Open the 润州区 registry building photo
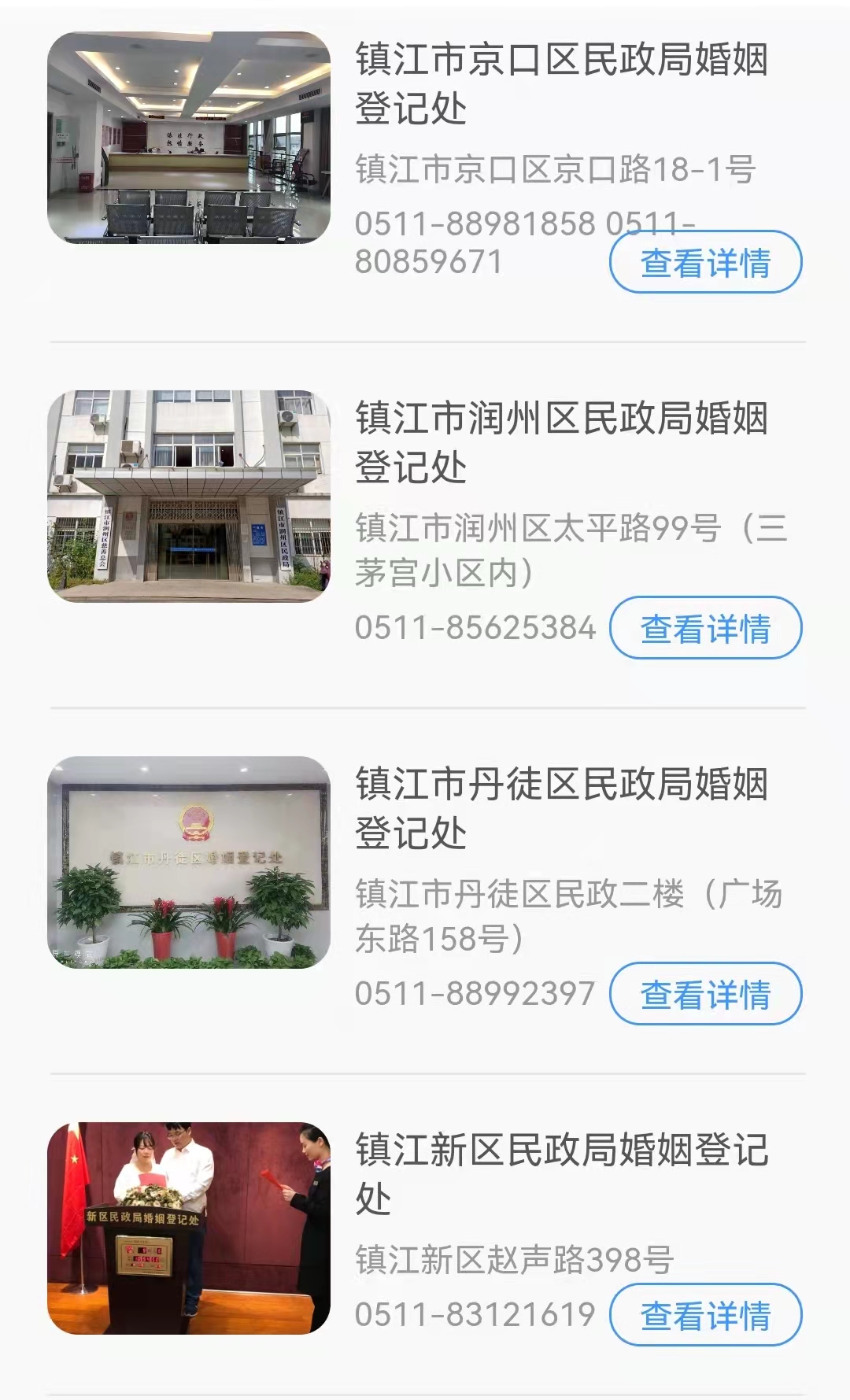Viewport: 850px width, 1400px height. coord(189,497)
